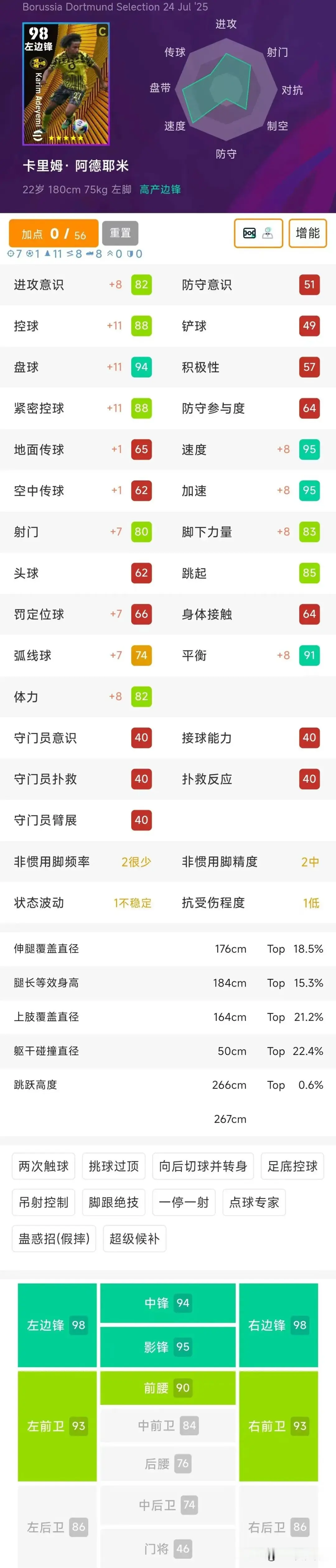Tap the 超级候补 skill chip

(134, 1239)
